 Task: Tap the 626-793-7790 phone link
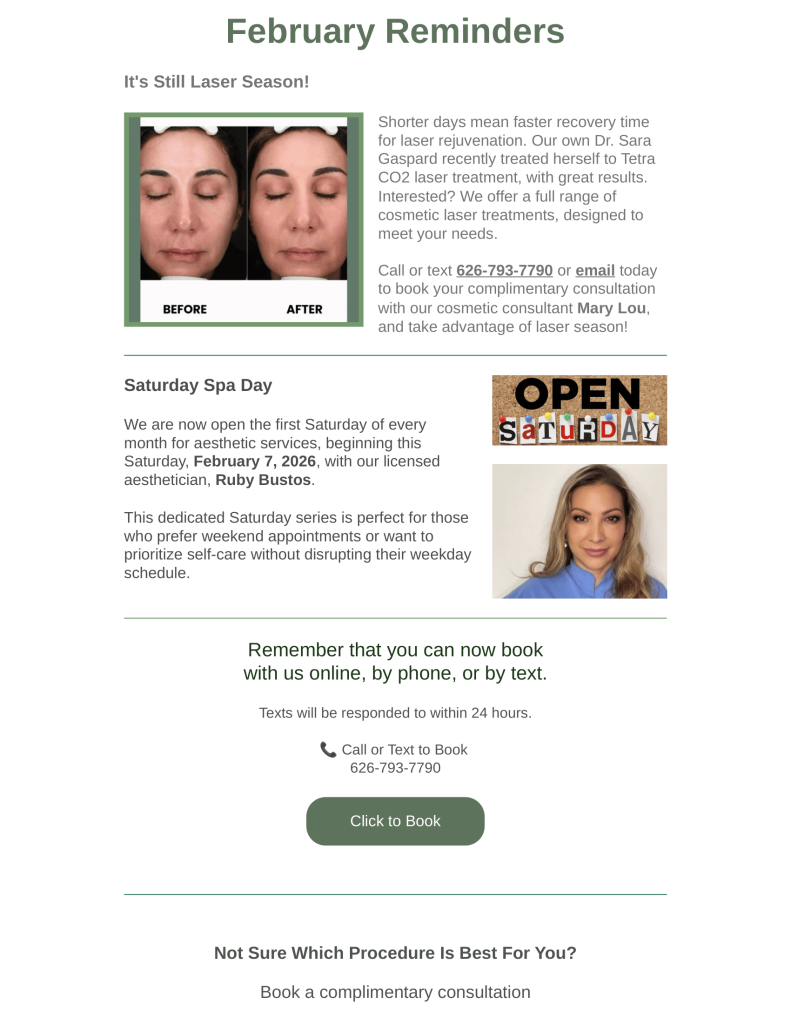[x=504, y=271]
